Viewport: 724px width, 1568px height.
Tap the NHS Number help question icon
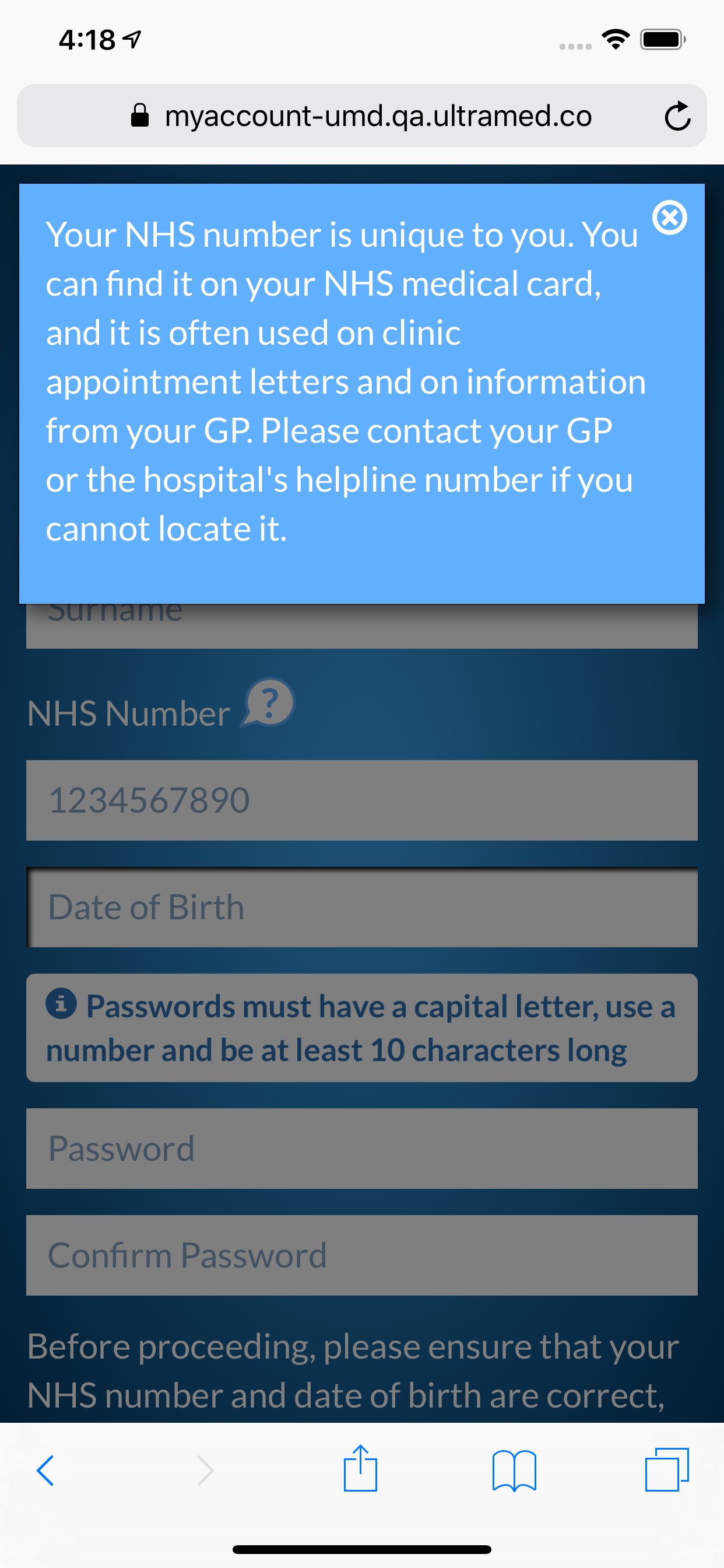(269, 703)
